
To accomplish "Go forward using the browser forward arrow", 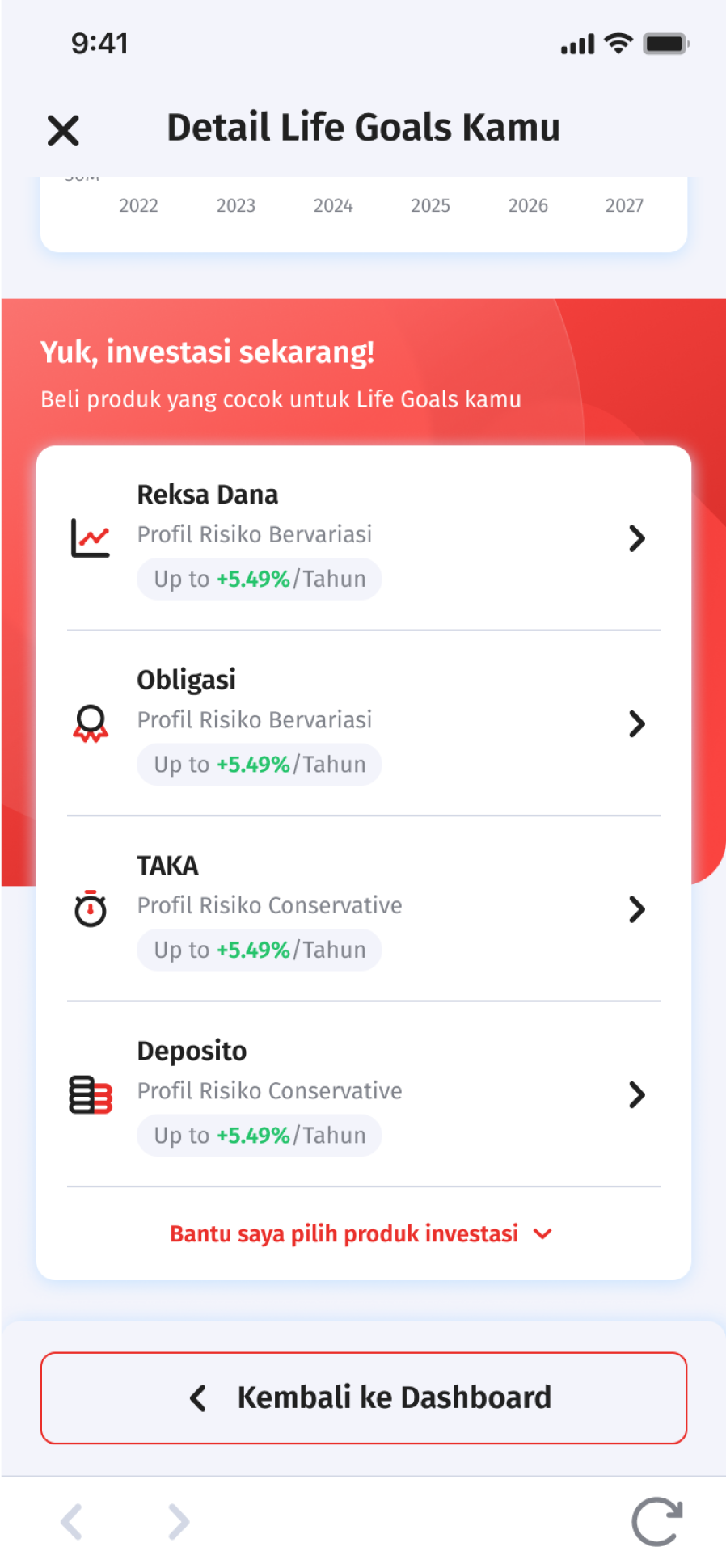I will pos(178,1522).
